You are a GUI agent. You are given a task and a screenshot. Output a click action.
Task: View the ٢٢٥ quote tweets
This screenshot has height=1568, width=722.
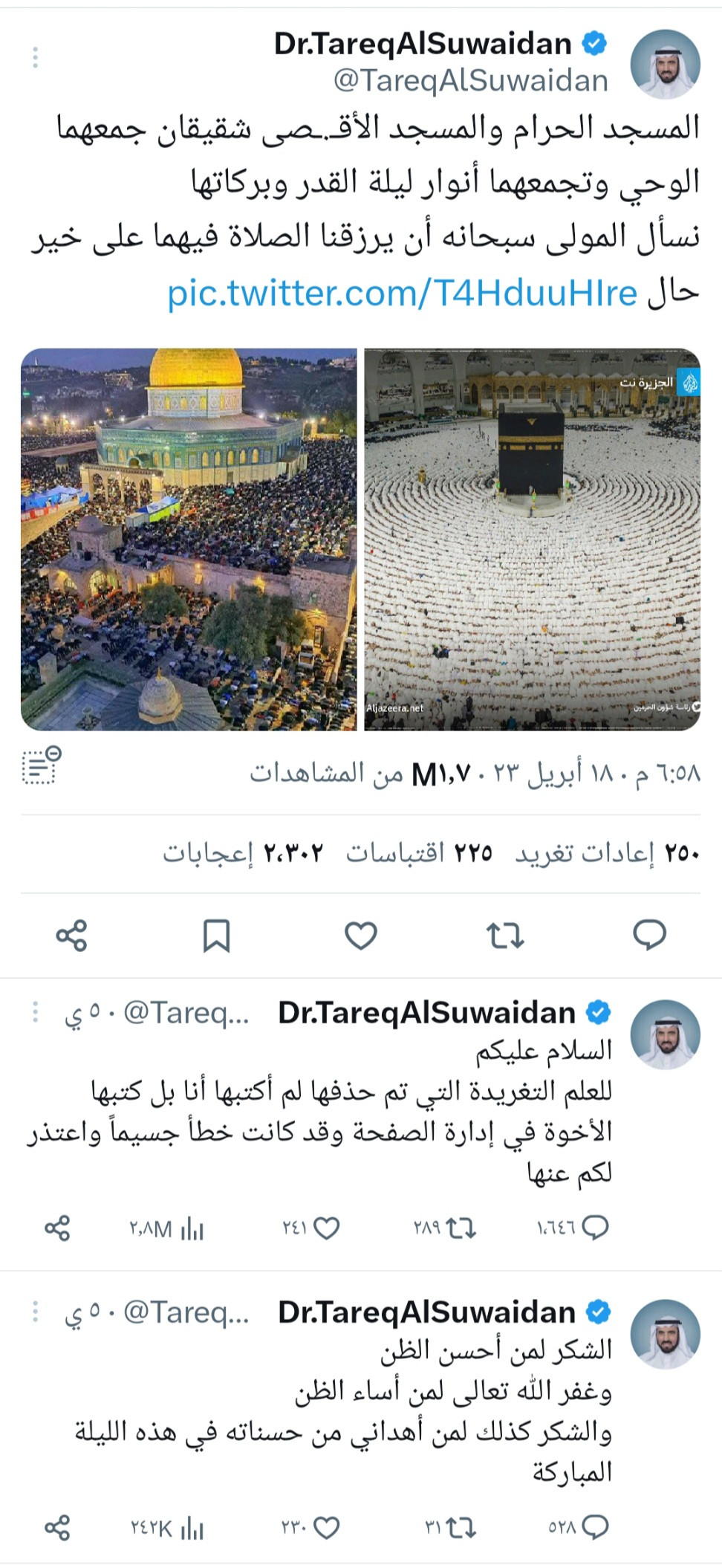[x=419, y=853]
